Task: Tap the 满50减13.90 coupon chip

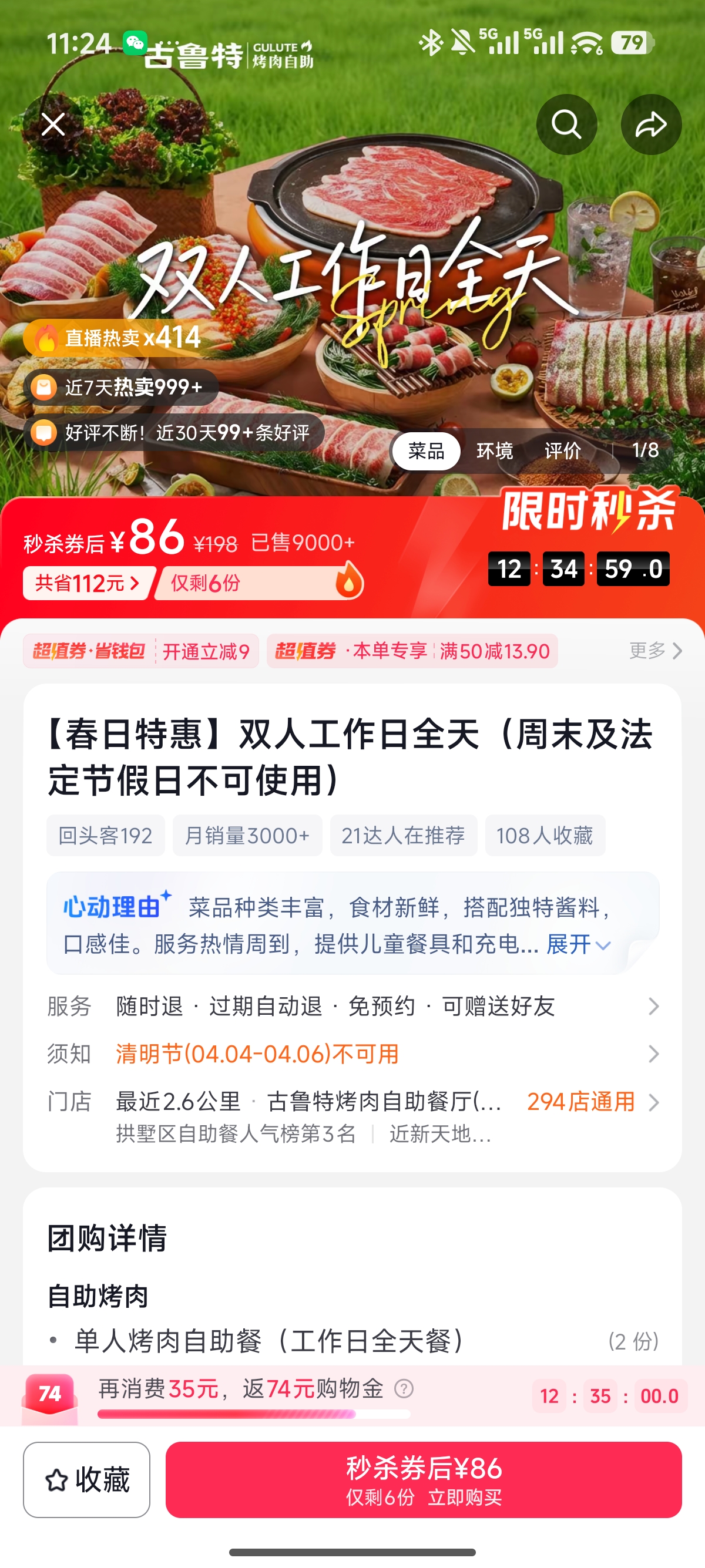Action: (x=412, y=651)
